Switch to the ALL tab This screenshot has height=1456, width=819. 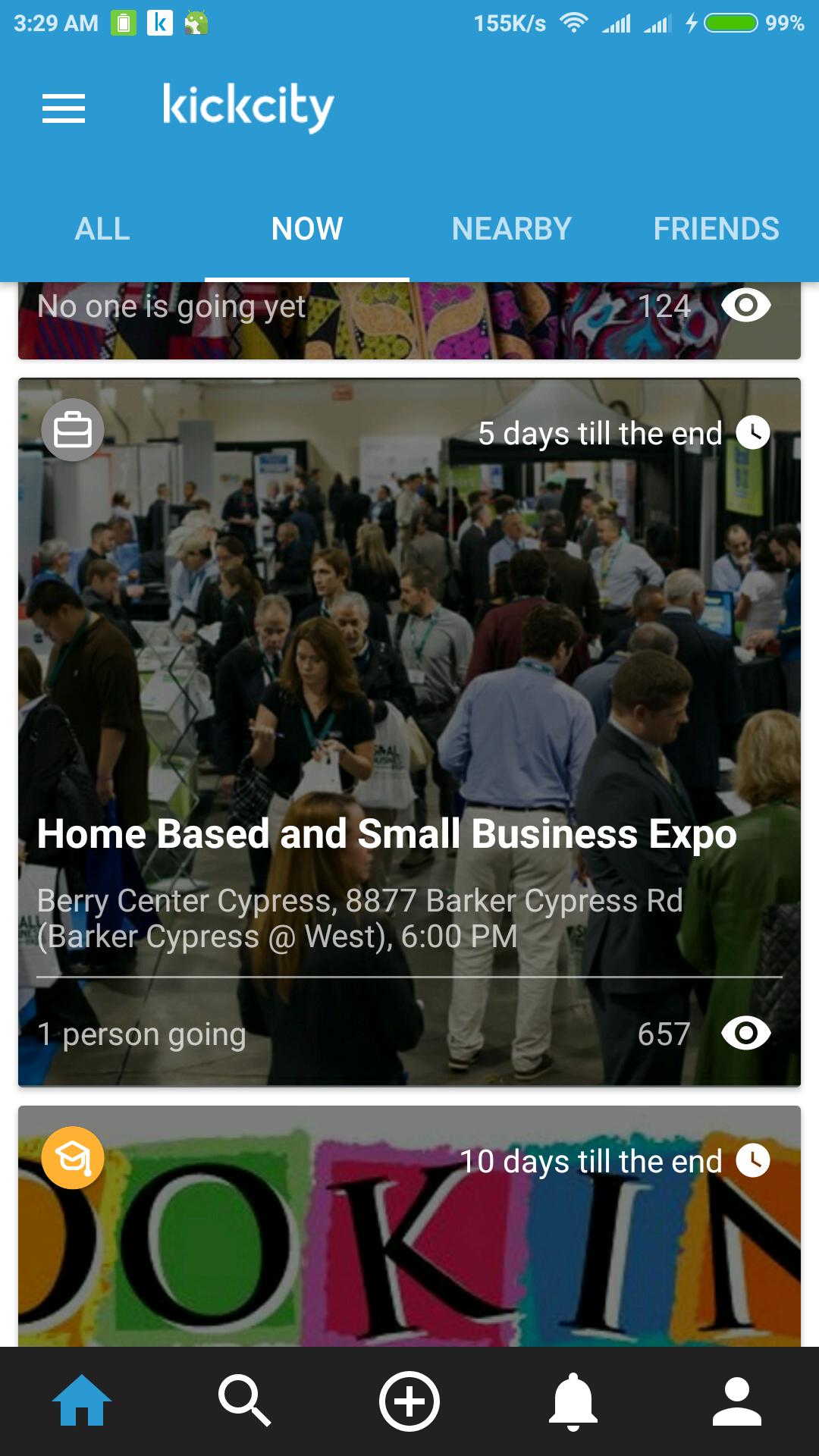[102, 229]
